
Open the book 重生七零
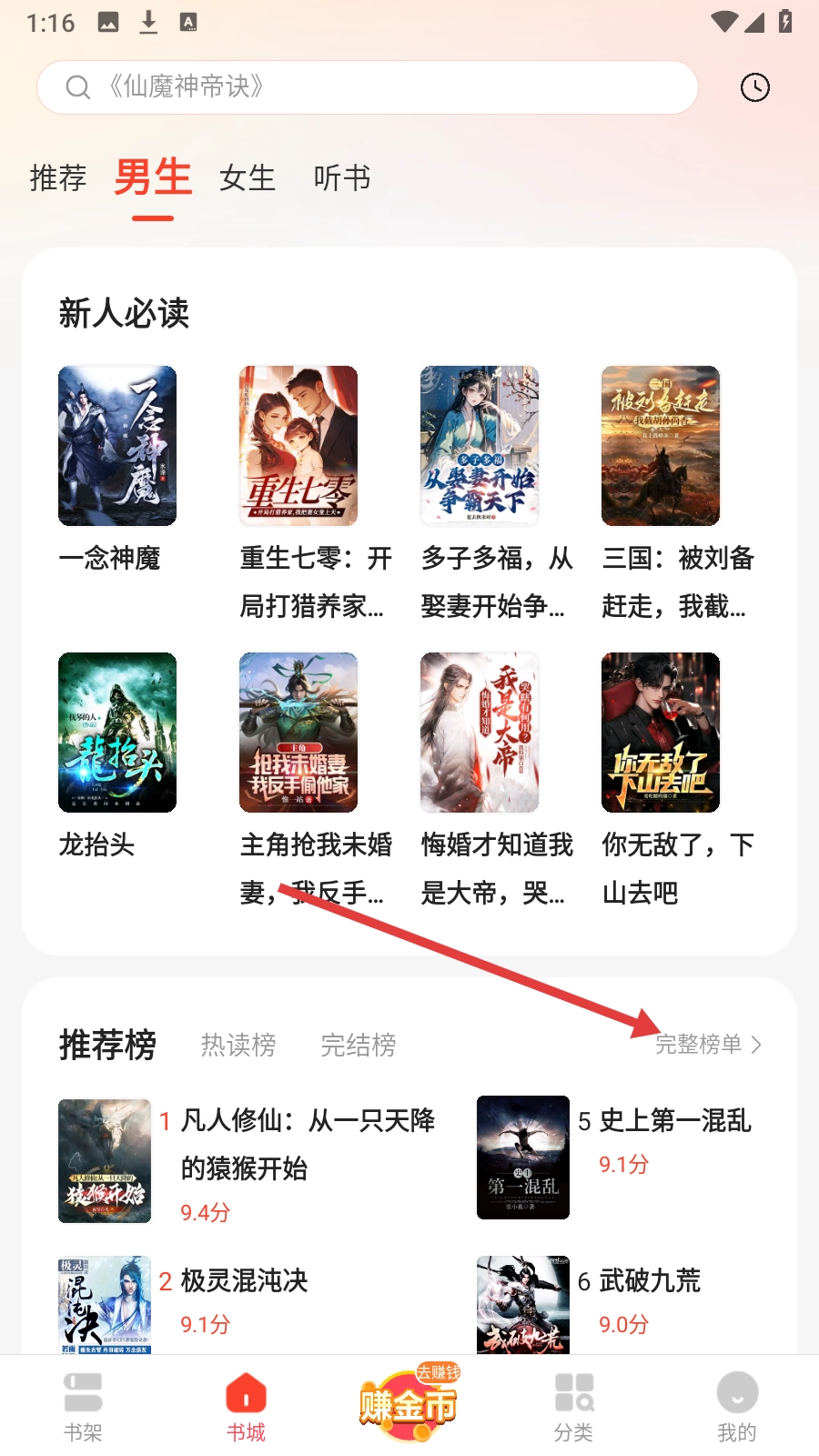coord(298,446)
